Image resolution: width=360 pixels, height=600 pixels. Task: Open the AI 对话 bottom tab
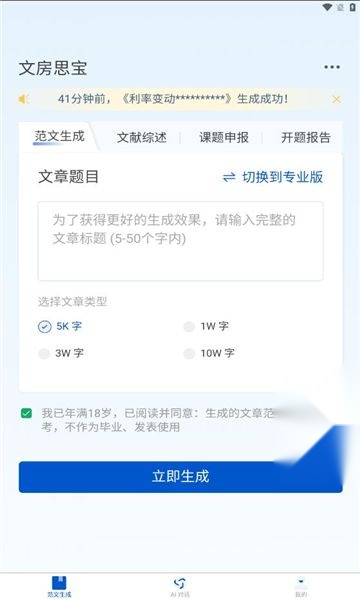pyautogui.click(x=180, y=587)
